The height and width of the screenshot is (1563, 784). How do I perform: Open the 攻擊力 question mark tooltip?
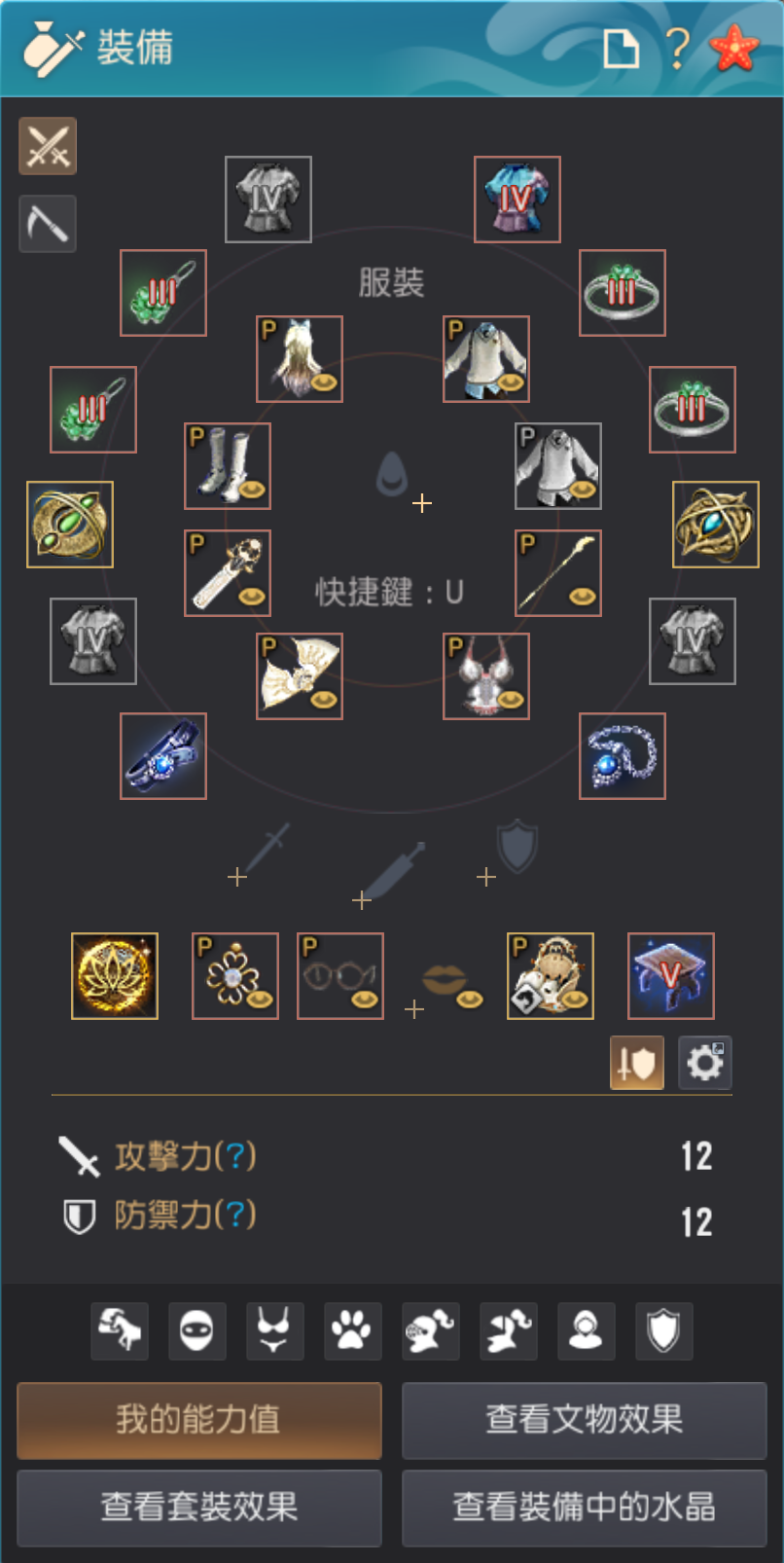click(x=234, y=1156)
